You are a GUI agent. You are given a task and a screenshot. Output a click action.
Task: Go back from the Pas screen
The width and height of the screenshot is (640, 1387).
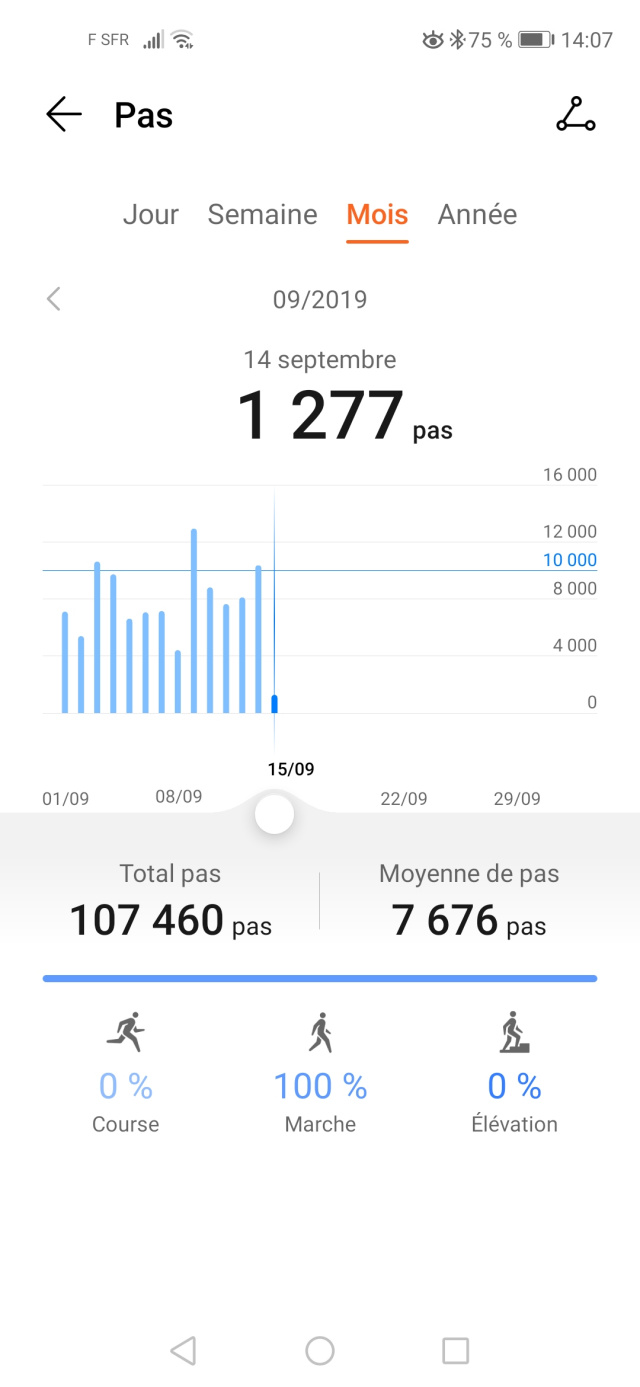coord(64,115)
